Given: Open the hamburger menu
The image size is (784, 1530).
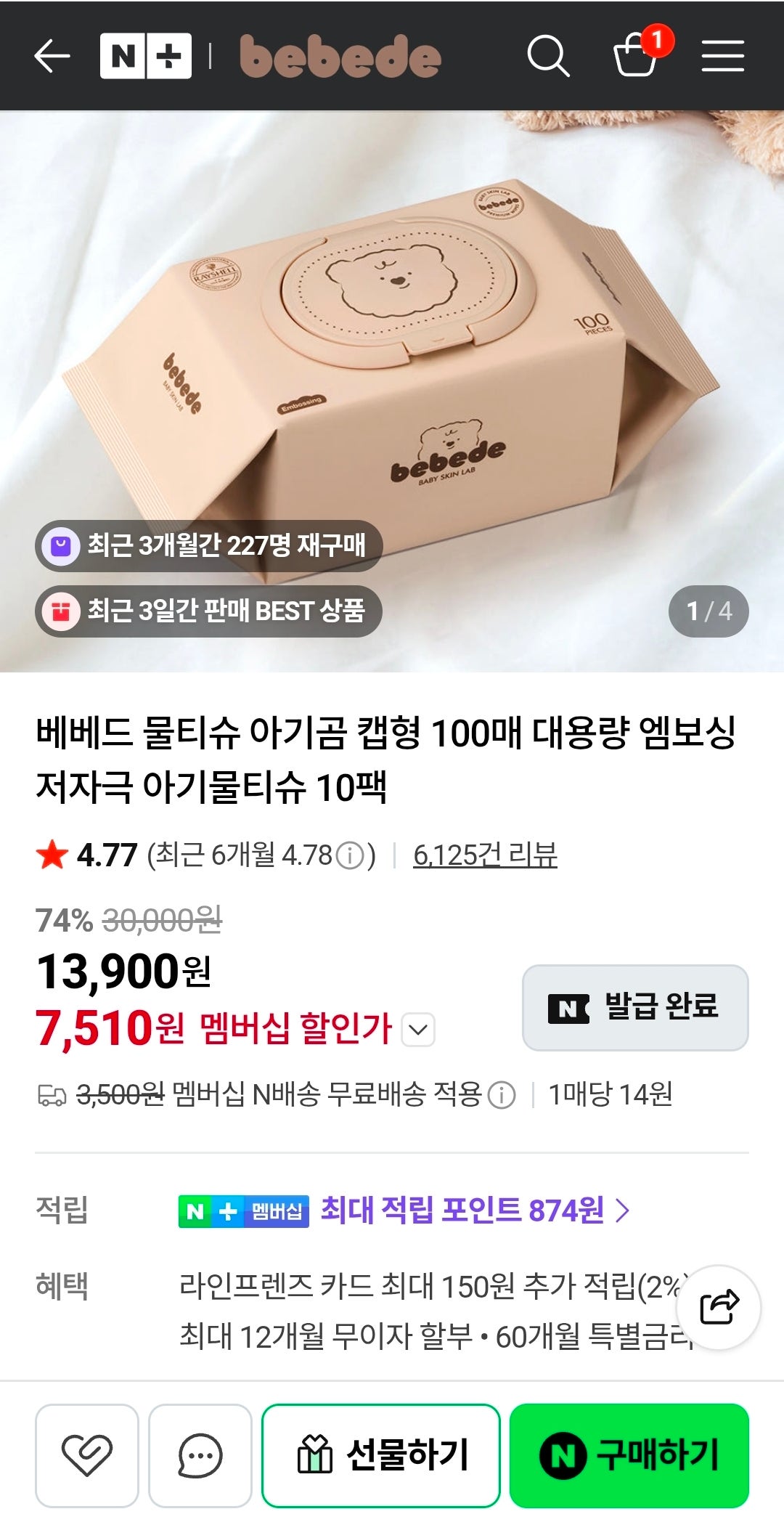Looking at the screenshot, I should click(x=723, y=58).
